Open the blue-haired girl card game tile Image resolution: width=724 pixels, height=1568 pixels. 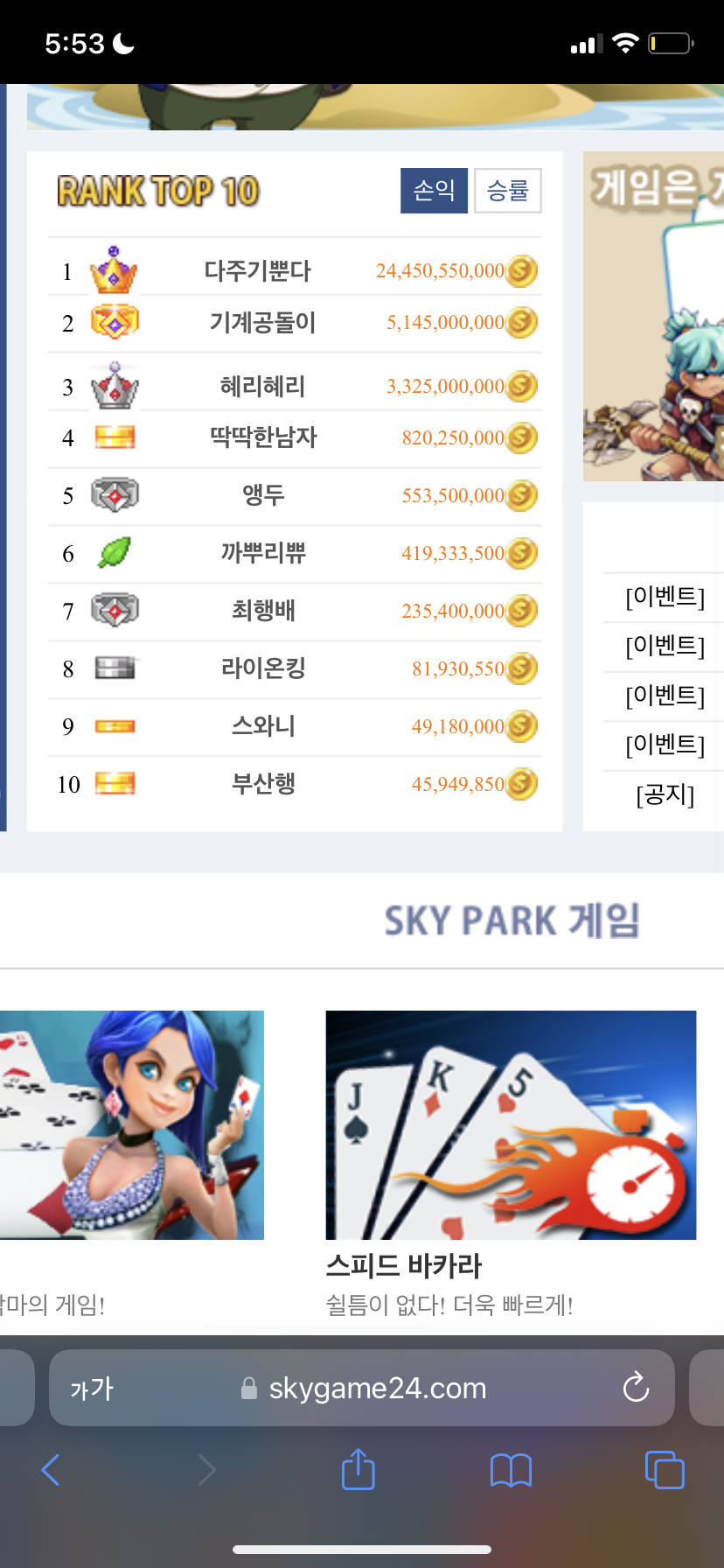131,1125
